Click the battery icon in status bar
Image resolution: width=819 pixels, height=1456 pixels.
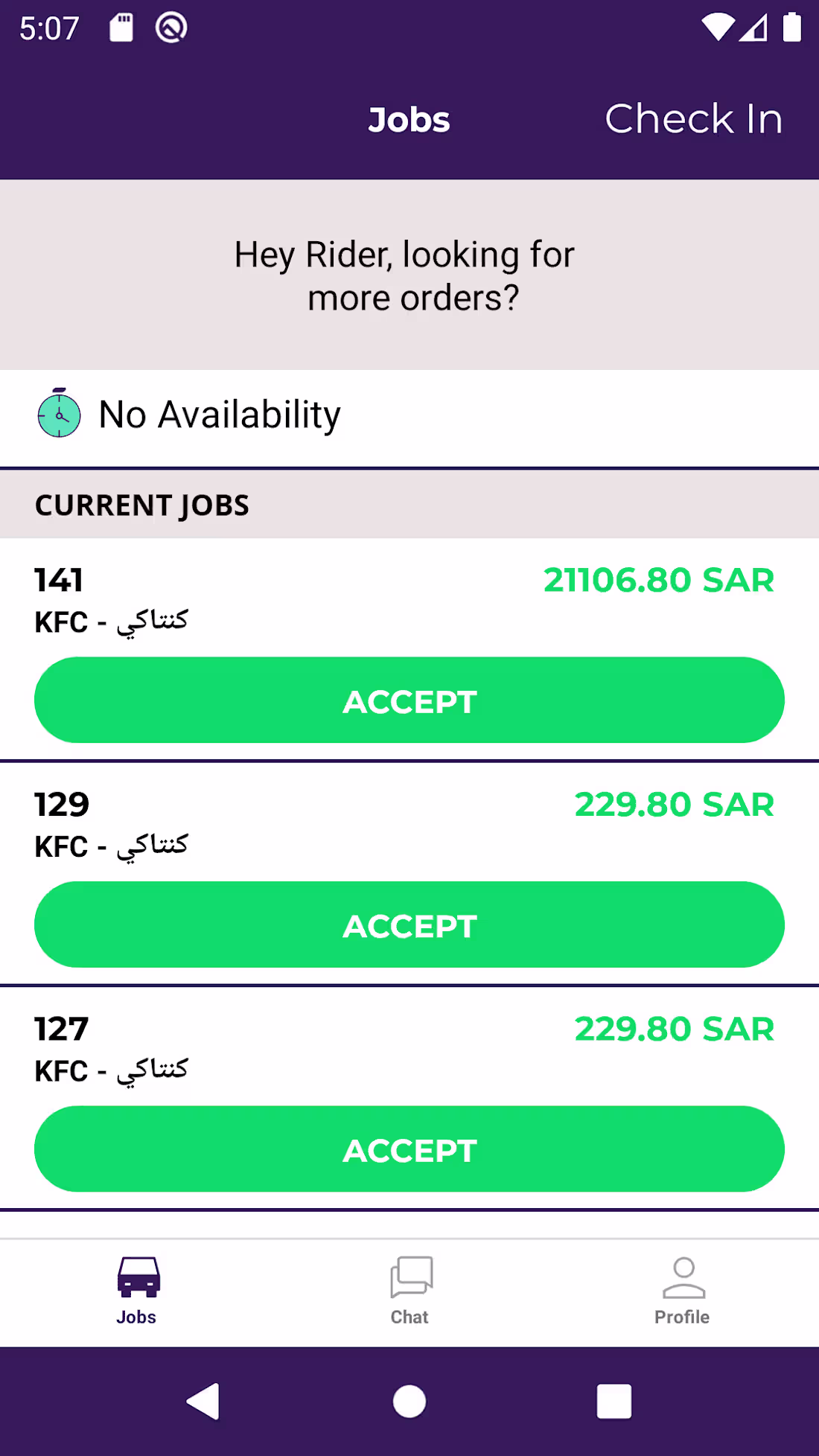[x=791, y=28]
